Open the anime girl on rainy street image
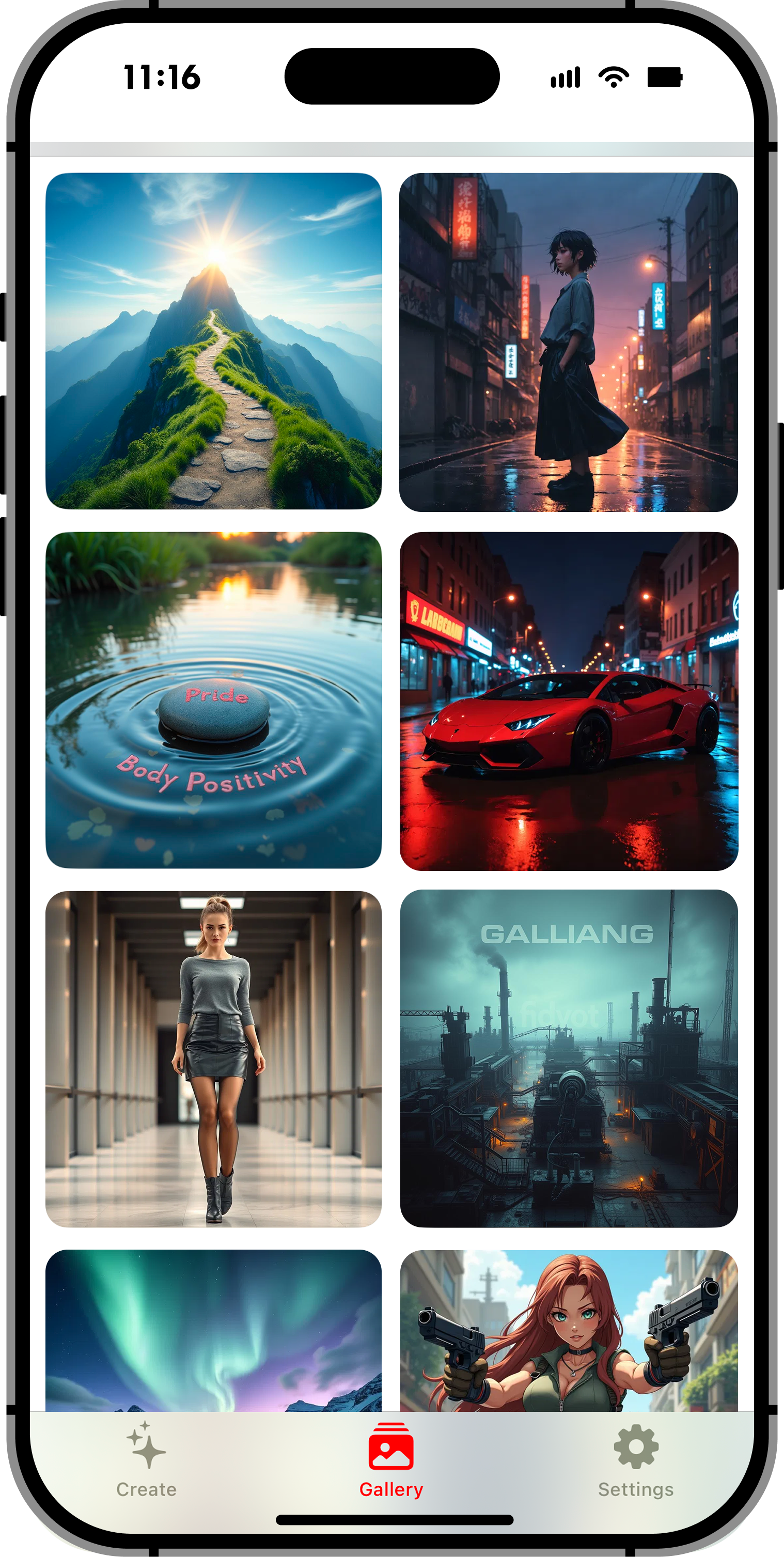This screenshot has width=784, height=1557. pos(568,342)
